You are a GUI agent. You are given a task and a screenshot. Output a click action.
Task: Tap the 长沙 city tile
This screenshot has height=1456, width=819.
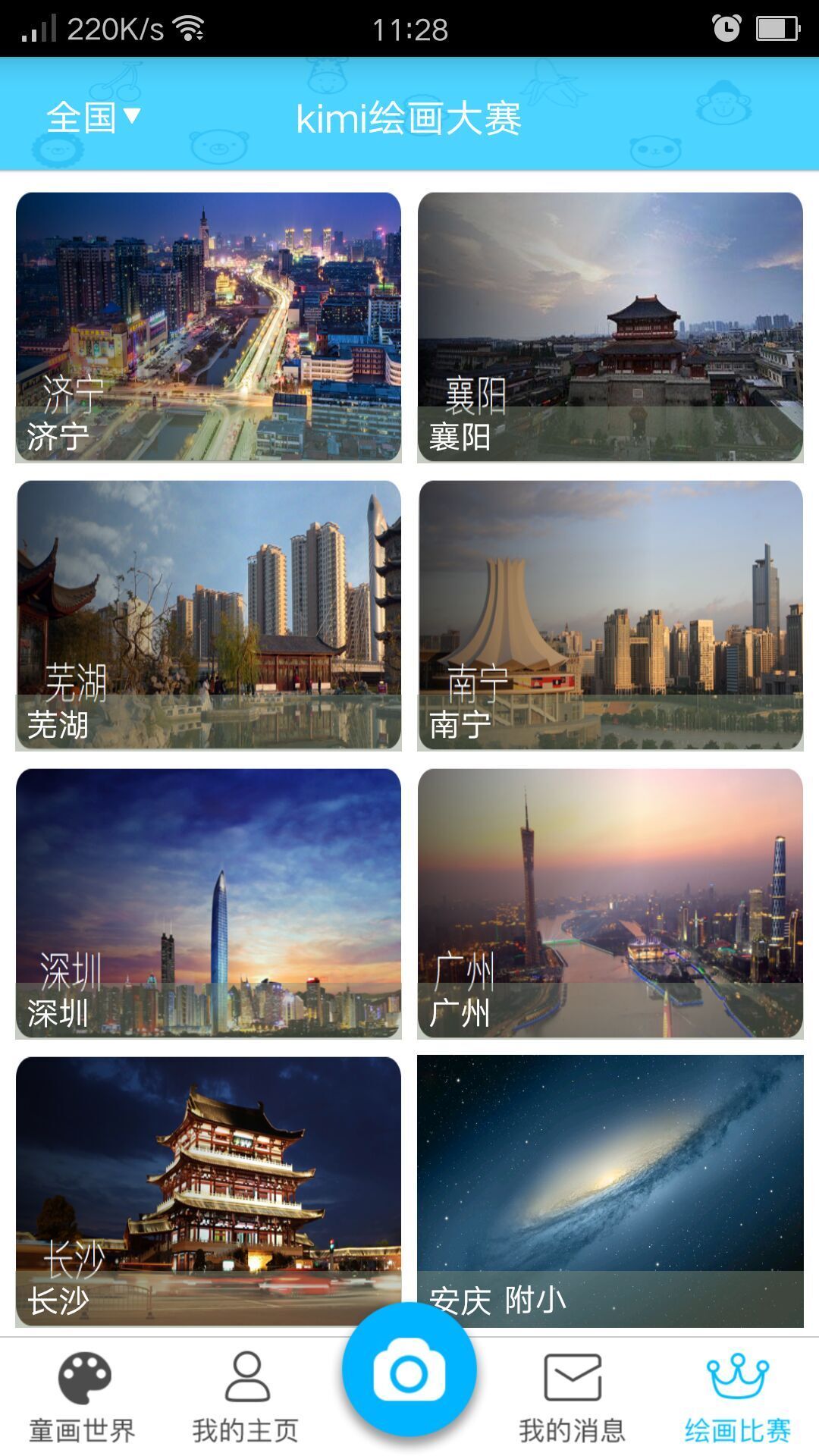pos(209,1191)
